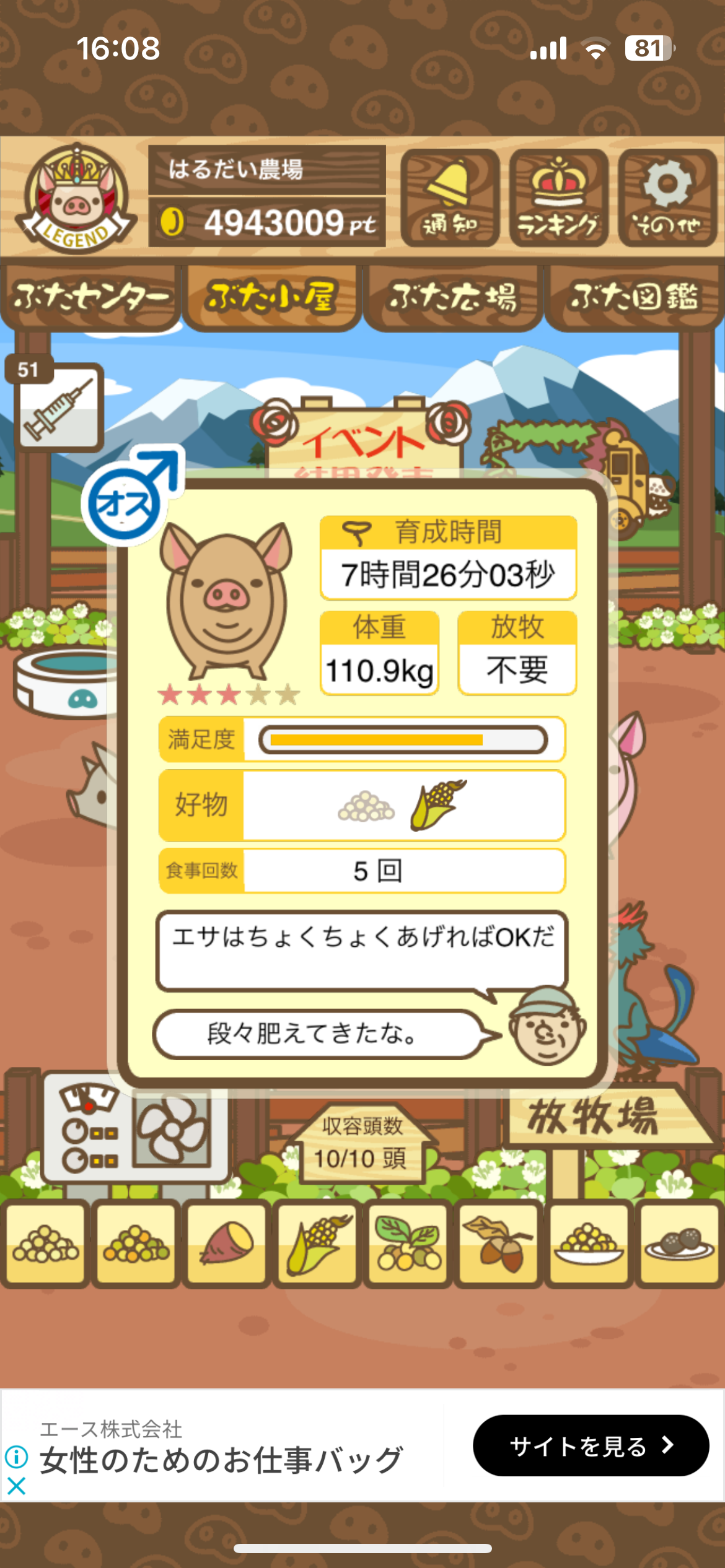Open the ランキング ranking button
Image resolution: width=725 pixels, height=1568 pixels.
tap(558, 198)
